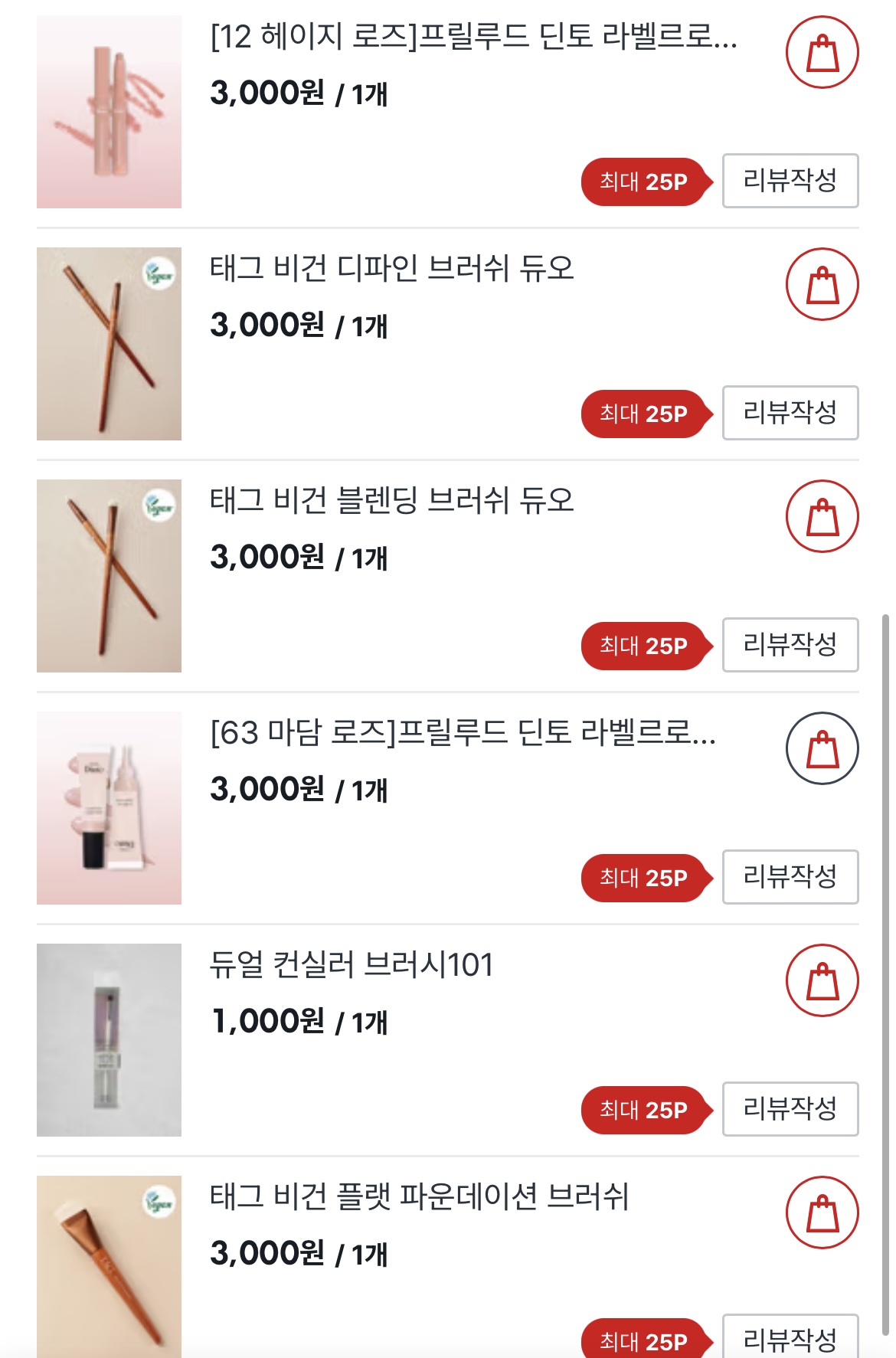Image resolution: width=896 pixels, height=1358 pixels.
Task: Write a review for 블렌딩 브러쉬 듀오
Action: pos(790,645)
